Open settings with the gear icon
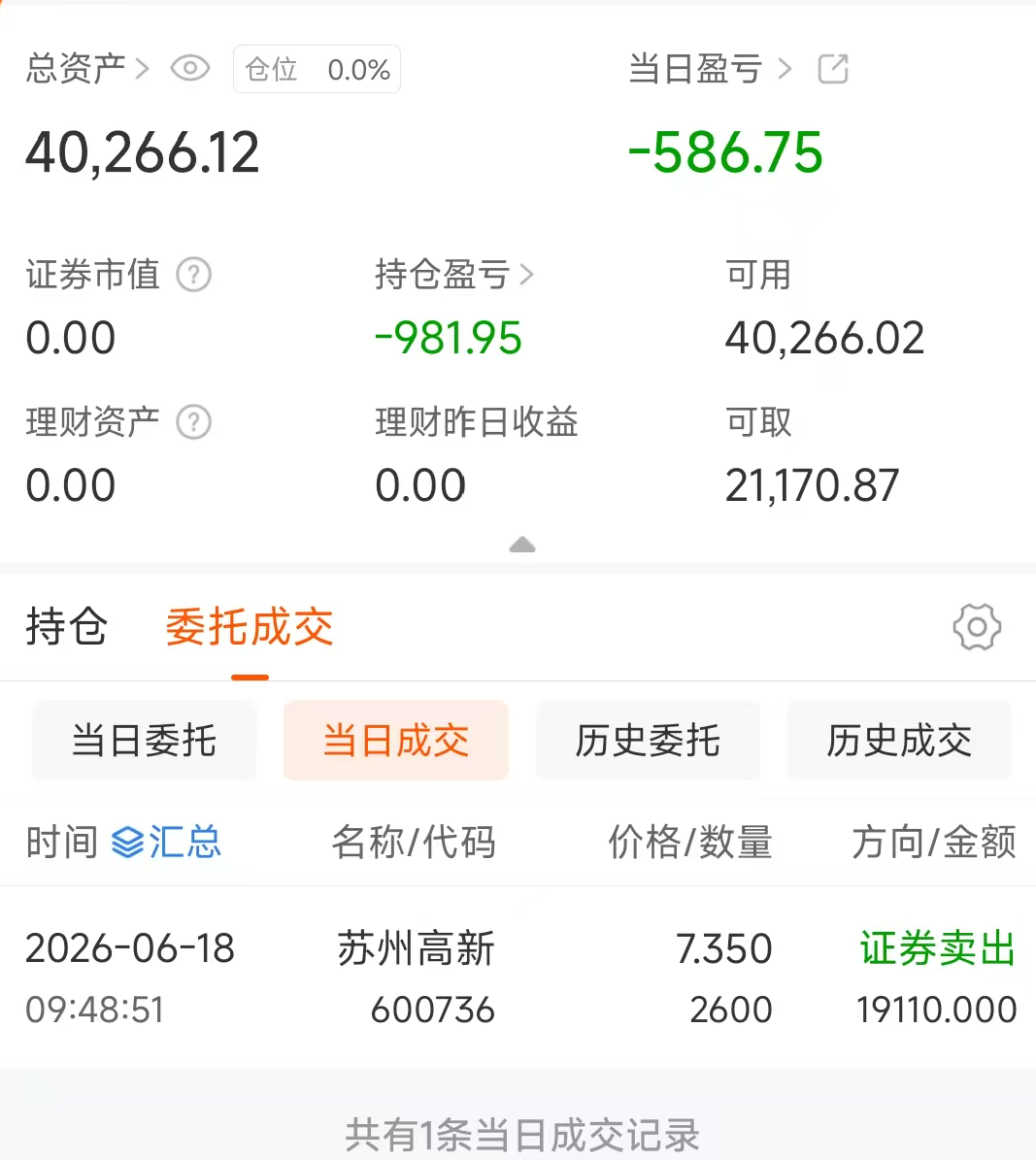 [977, 627]
